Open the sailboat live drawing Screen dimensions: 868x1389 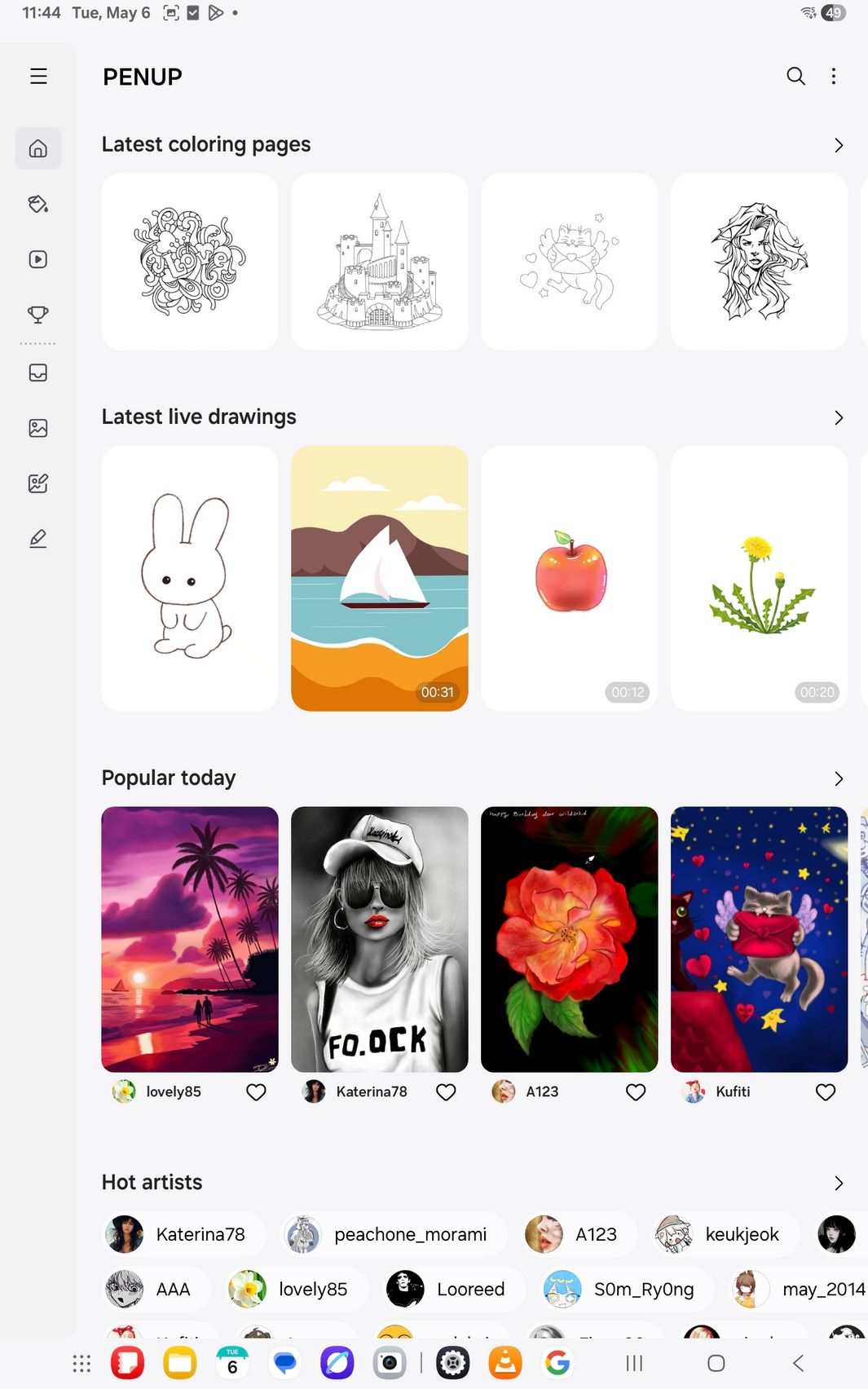coord(380,578)
